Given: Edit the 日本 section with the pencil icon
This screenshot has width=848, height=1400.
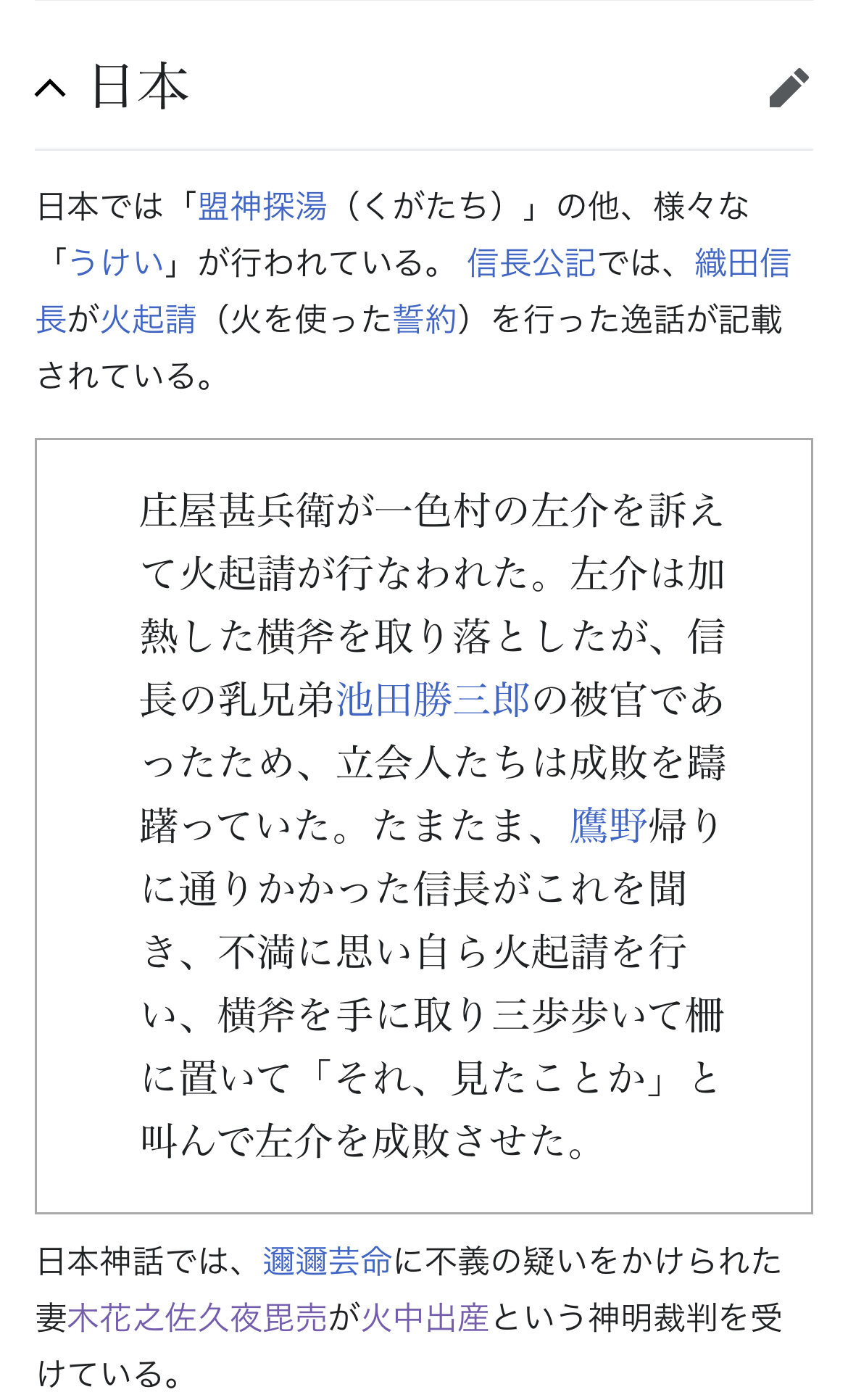Looking at the screenshot, I should click(x=789, y=88).
